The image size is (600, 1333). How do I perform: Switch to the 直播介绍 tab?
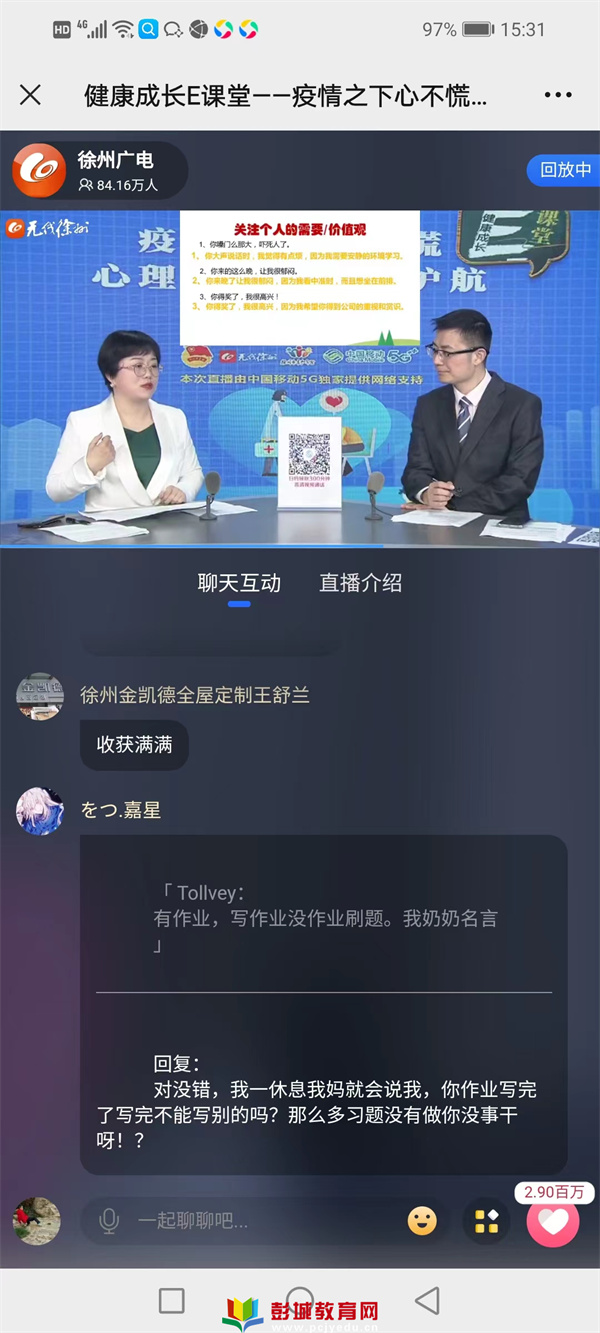(360, 583)
